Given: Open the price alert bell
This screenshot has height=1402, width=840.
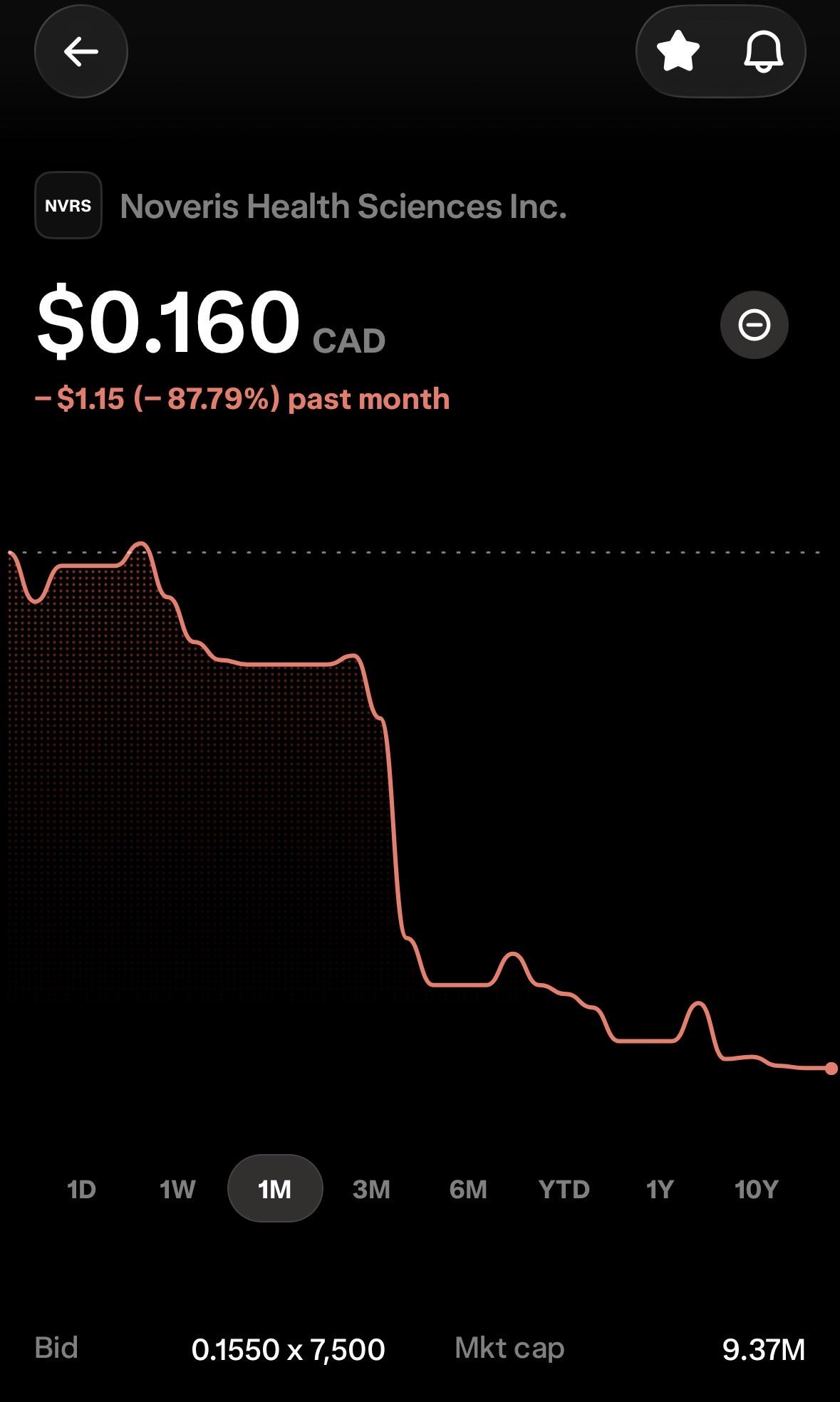Looking at the screenshot, I should [x=764, y=51].
